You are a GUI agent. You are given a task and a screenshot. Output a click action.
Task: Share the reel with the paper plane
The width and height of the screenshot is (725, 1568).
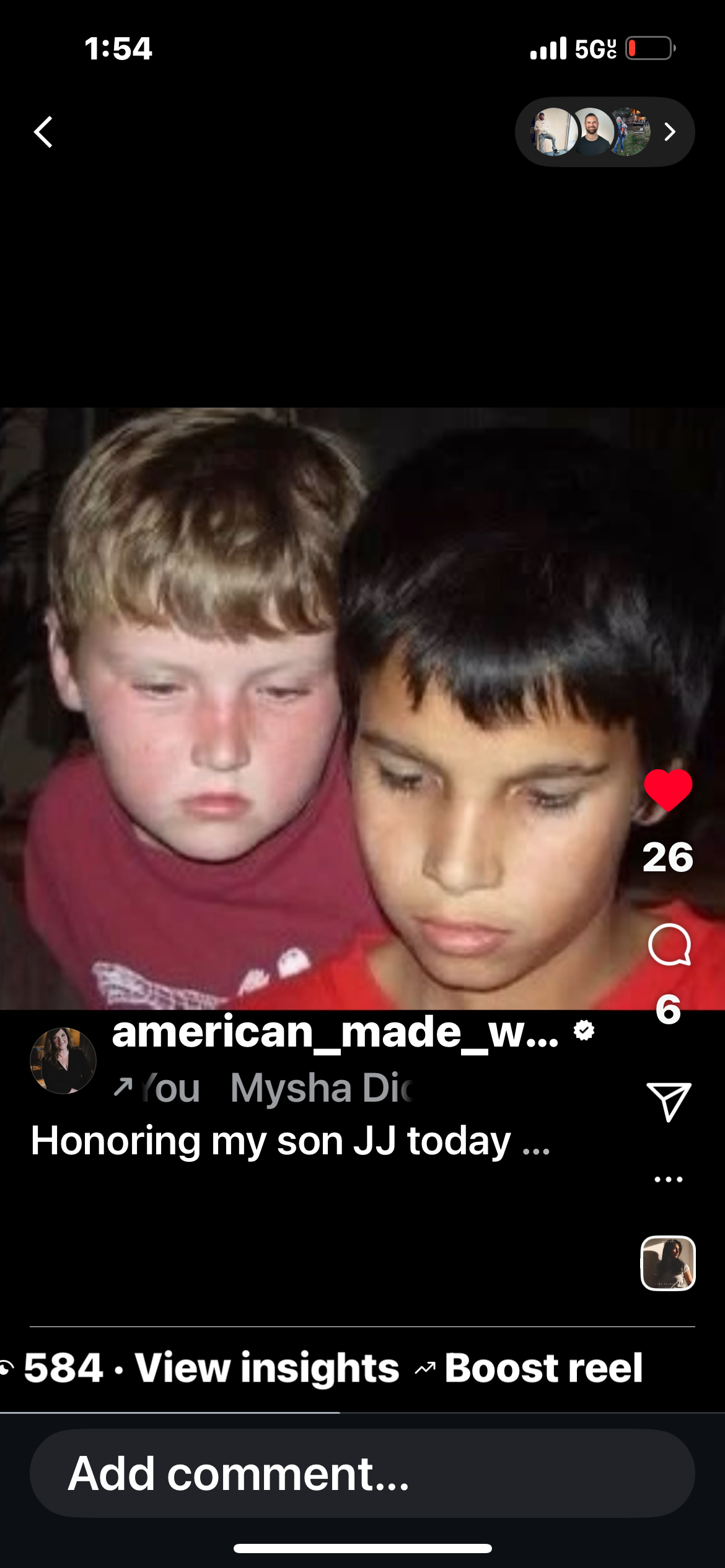click(668, 1102)
